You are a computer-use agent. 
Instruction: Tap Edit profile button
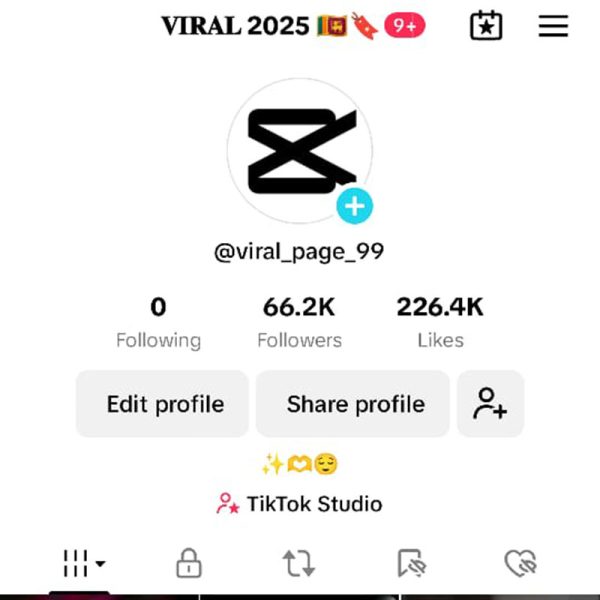click(163, 404)
